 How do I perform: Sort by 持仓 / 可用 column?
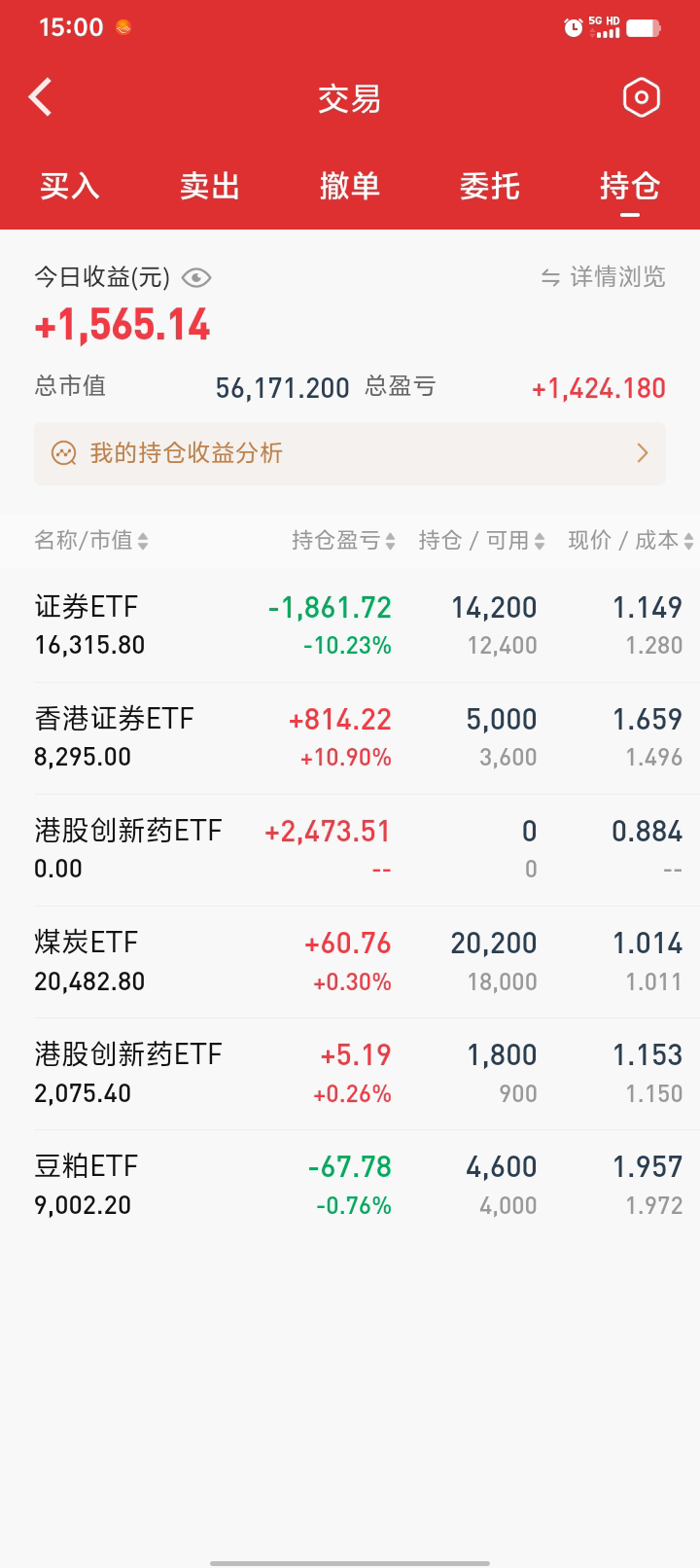481,541
